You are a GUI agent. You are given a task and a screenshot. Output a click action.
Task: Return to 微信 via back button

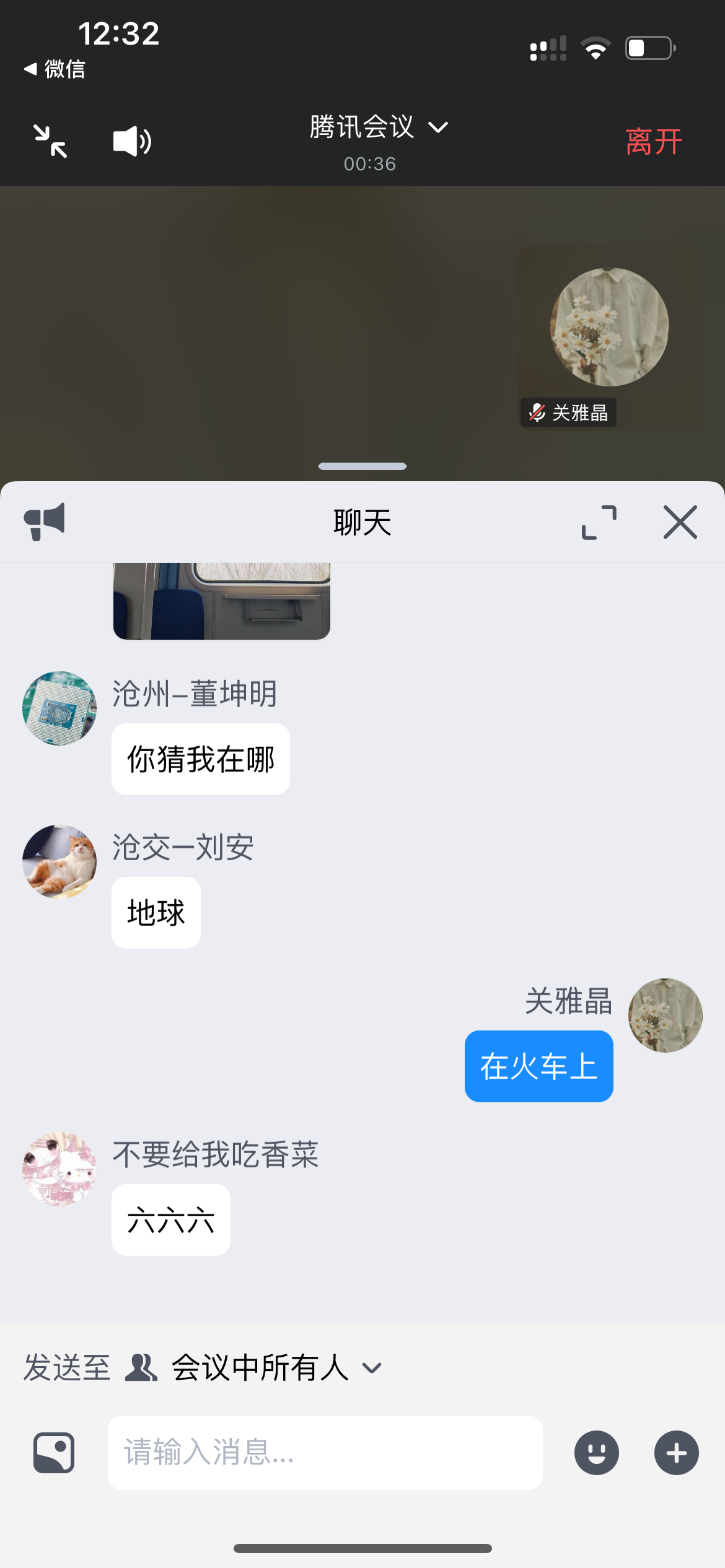(x=56, y=69)
